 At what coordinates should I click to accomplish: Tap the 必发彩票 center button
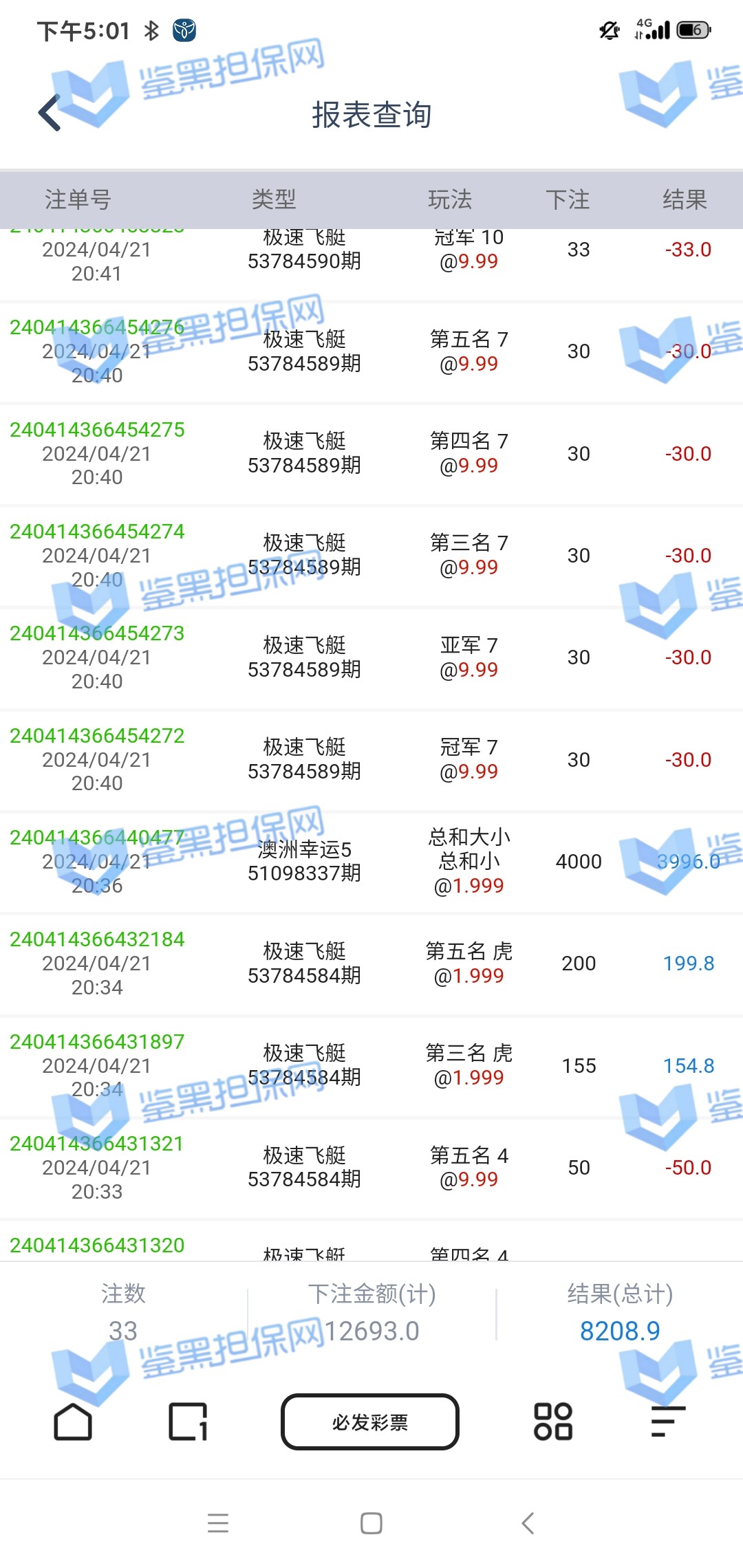pos(370,1422)
